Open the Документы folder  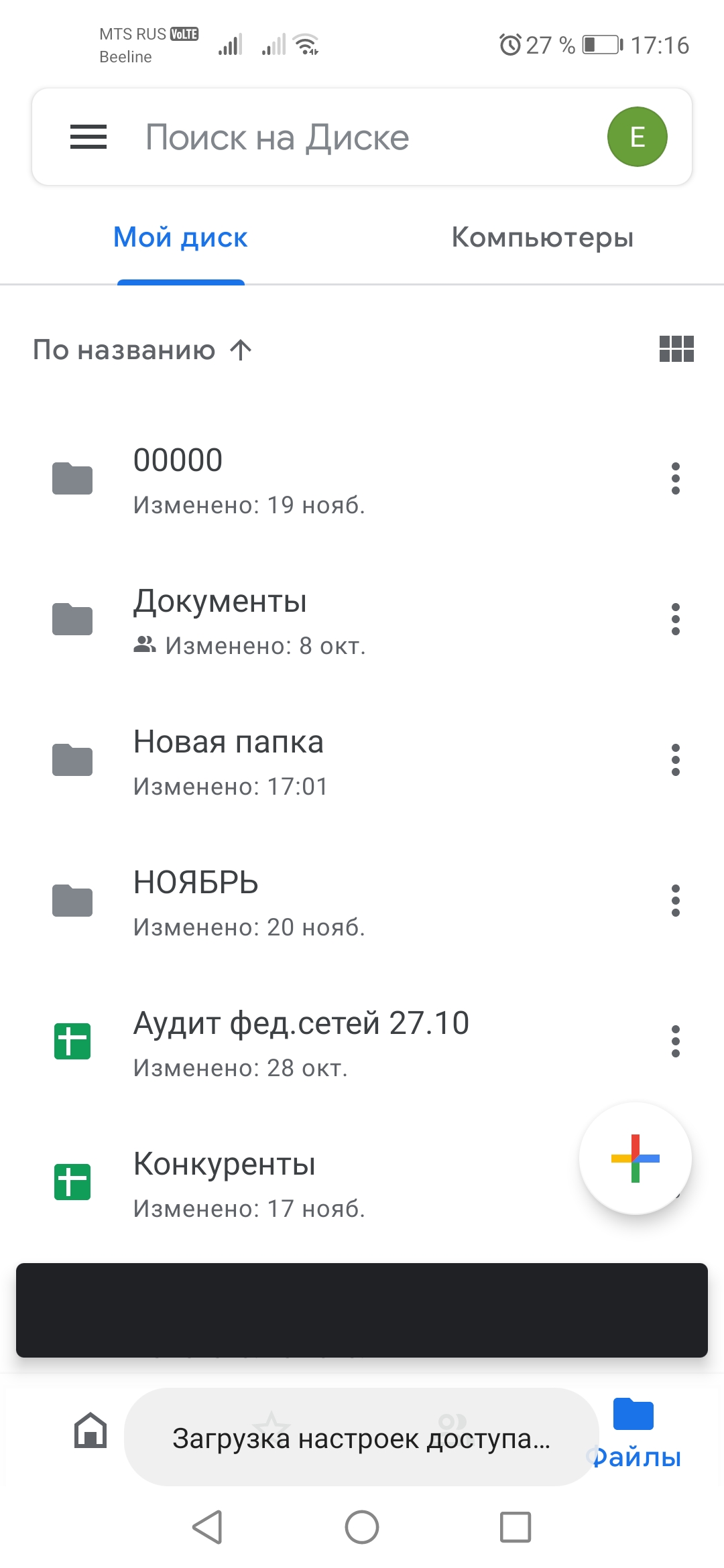[362, 619]
